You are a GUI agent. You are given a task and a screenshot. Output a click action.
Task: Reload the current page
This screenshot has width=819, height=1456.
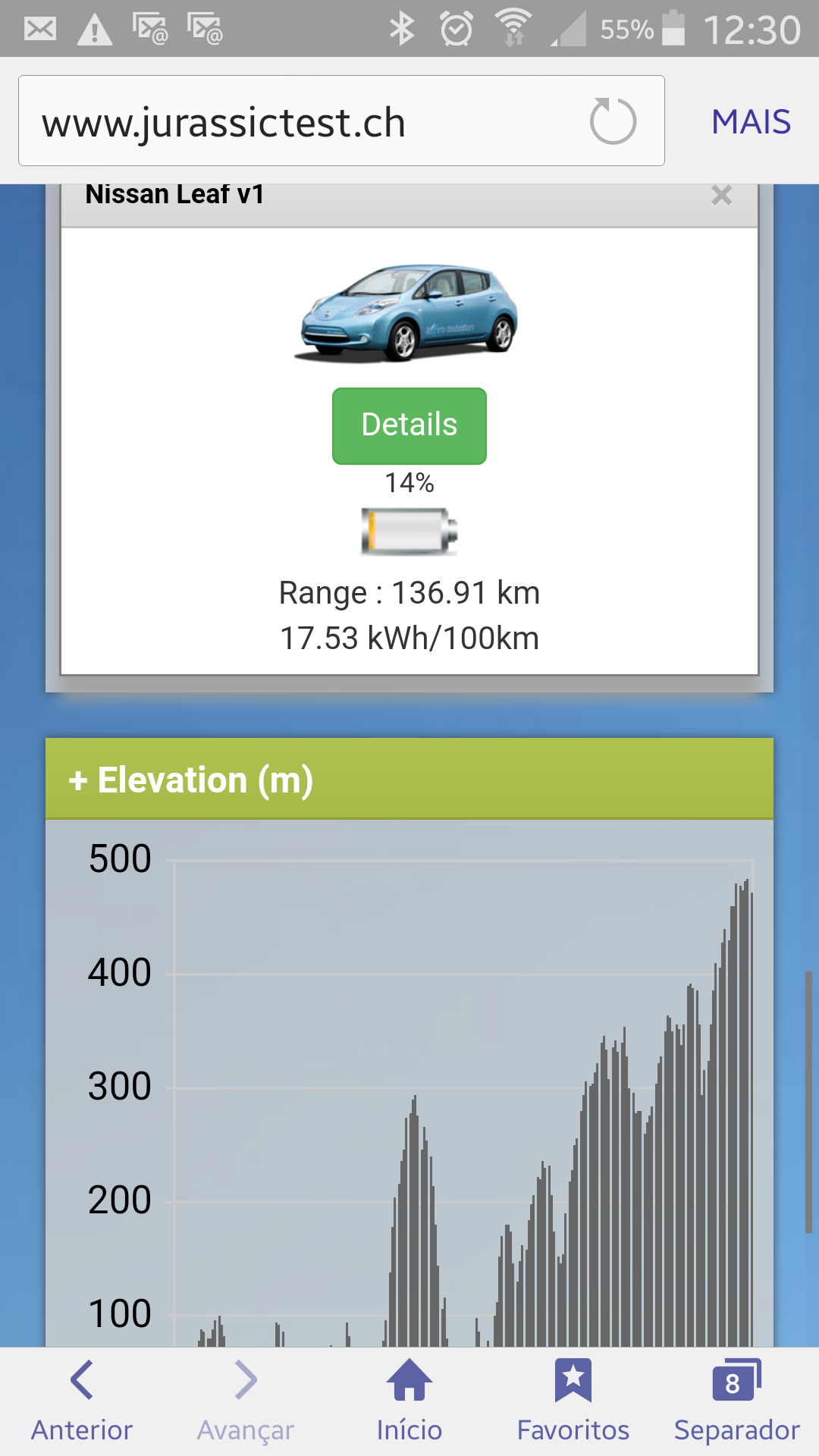[x=613, y=121]
